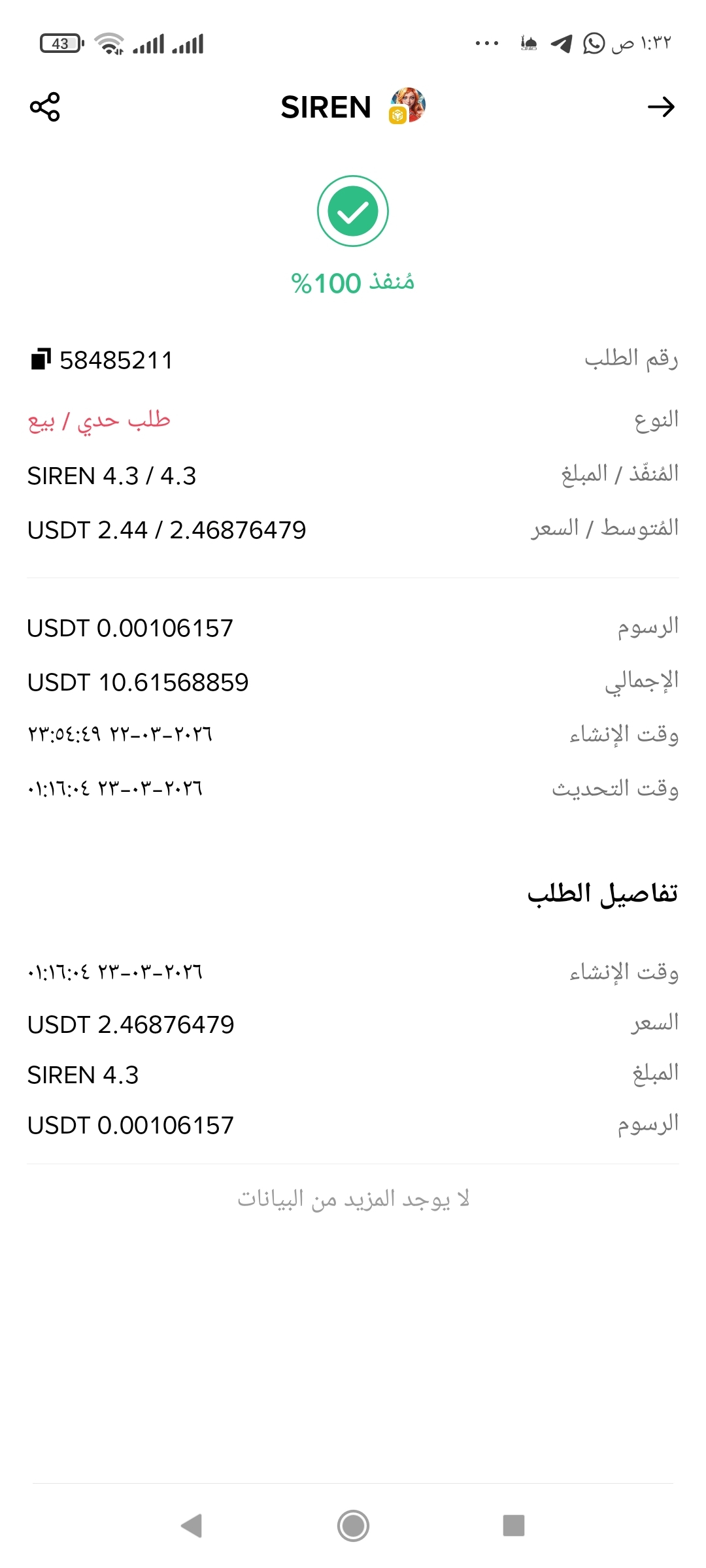Go to the home screen
The height and width of the screenshot is (1568, 706).
click(353, 1526)
